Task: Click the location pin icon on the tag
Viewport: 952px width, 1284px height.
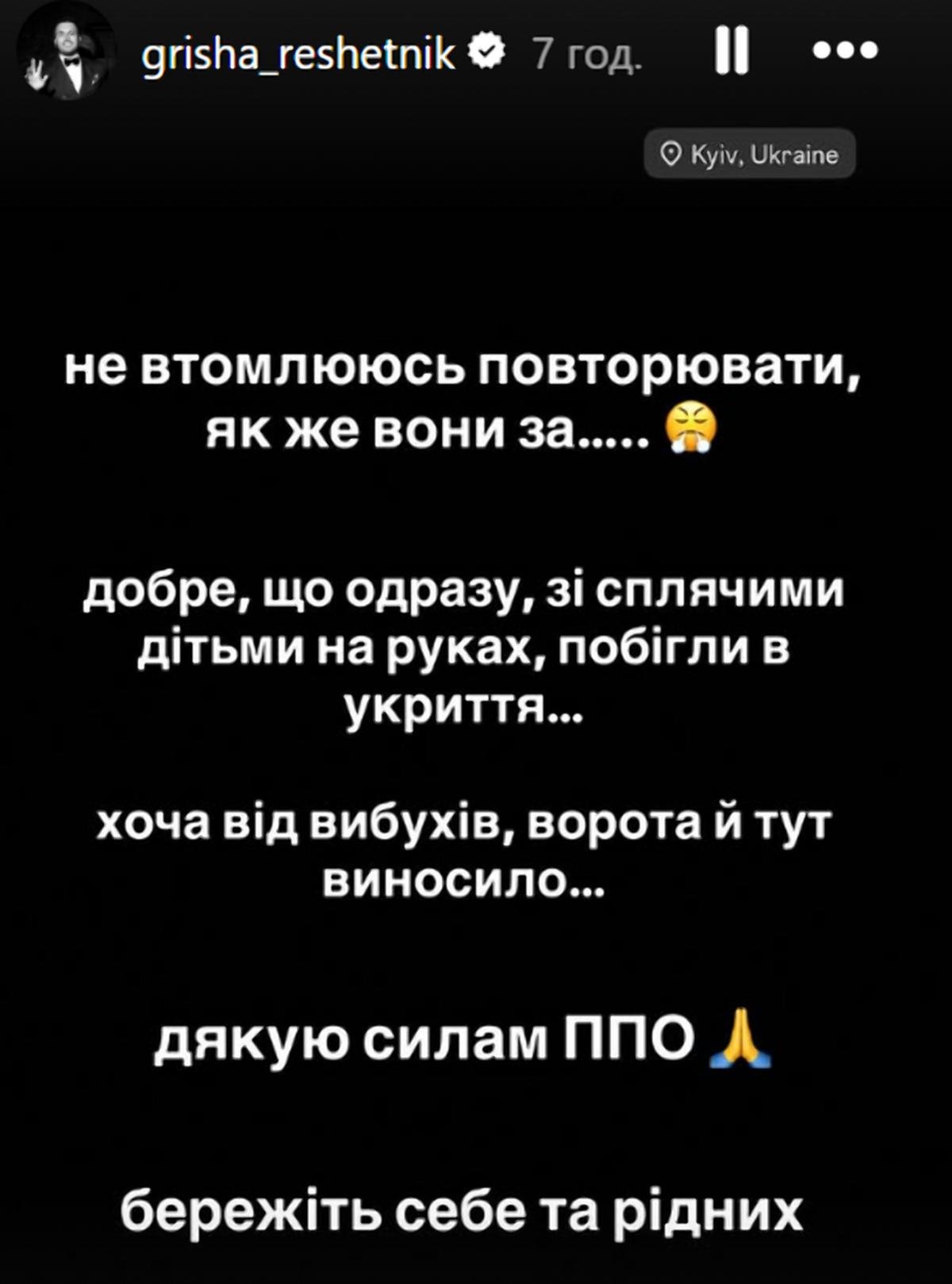Action: pos(670,155)
